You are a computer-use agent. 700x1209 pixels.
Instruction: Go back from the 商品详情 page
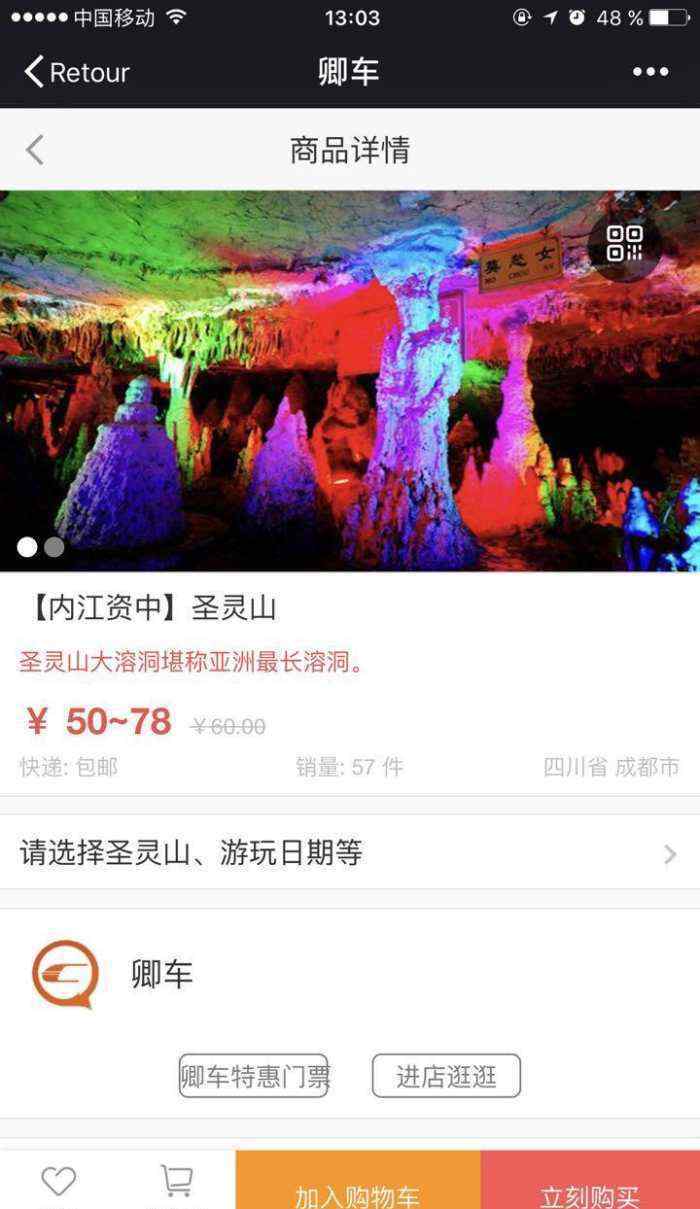pyautogui.click(x=35, y=150)
